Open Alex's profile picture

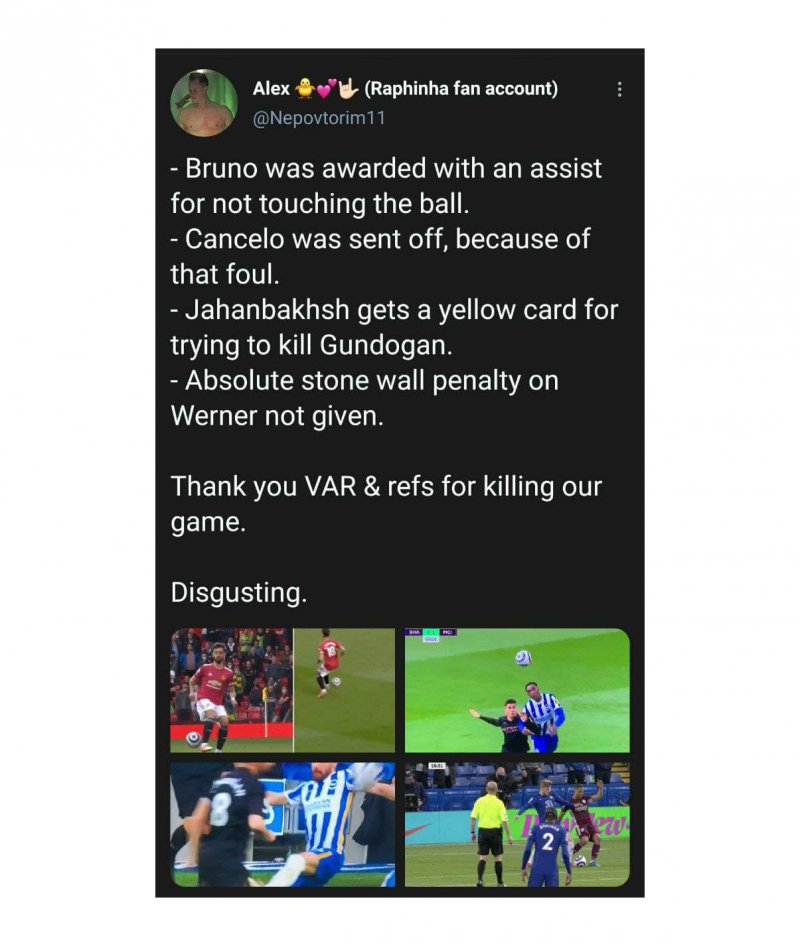[204, 103]
